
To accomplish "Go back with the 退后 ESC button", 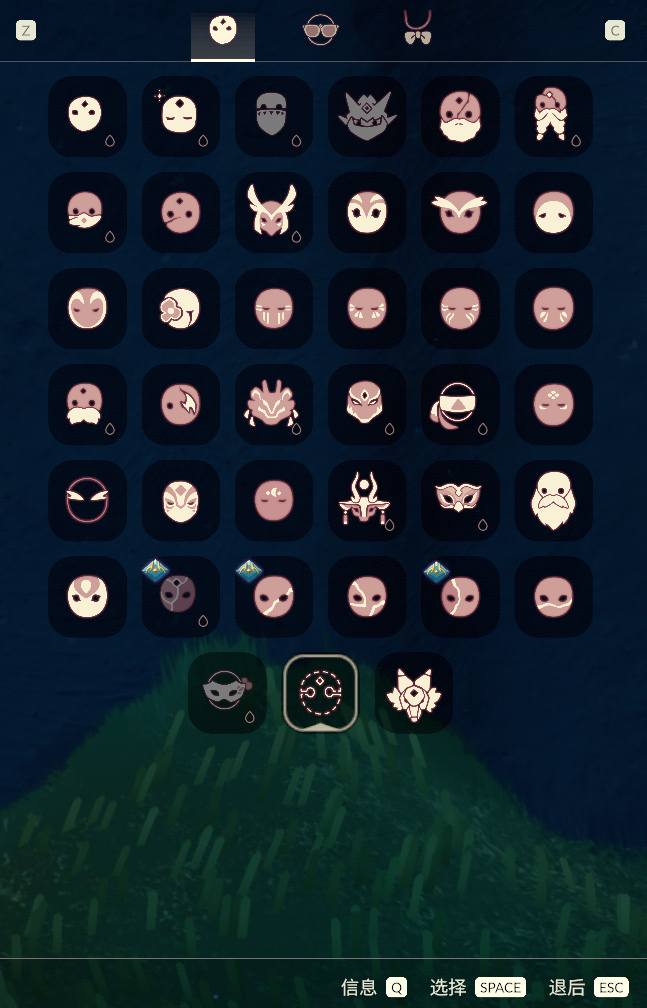I will coord(610,987).
